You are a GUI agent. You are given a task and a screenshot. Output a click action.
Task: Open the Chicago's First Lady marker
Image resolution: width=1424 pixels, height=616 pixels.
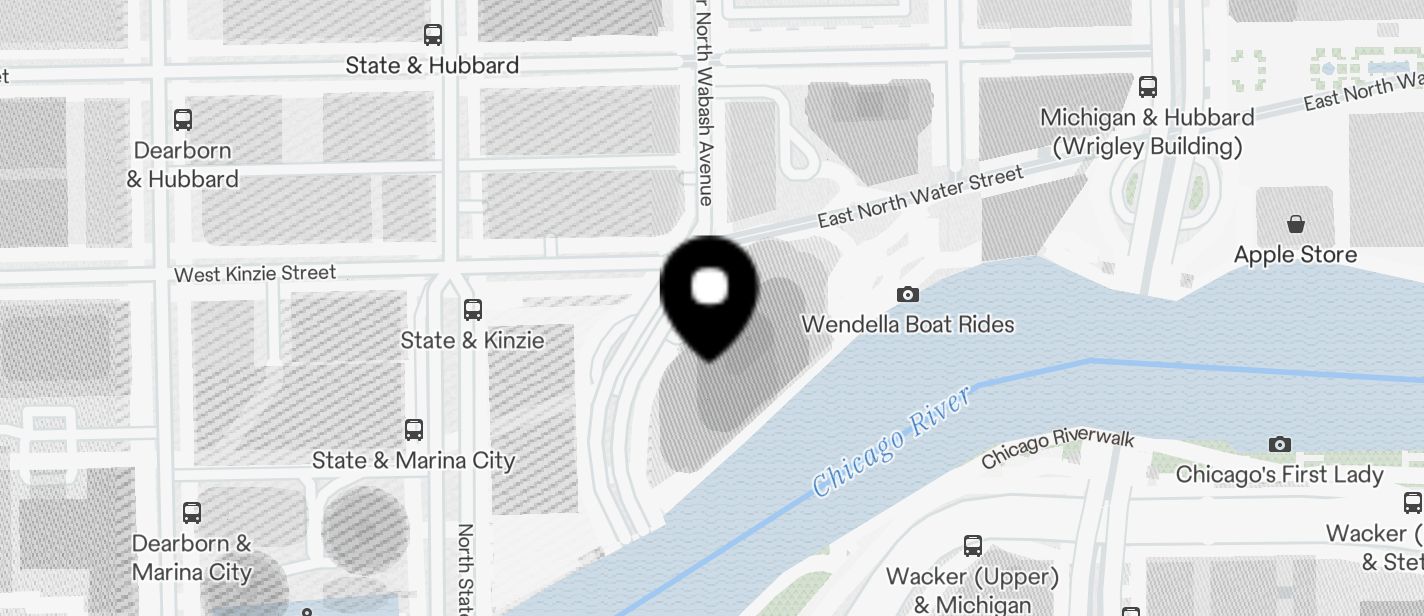tap(1279, 444)
